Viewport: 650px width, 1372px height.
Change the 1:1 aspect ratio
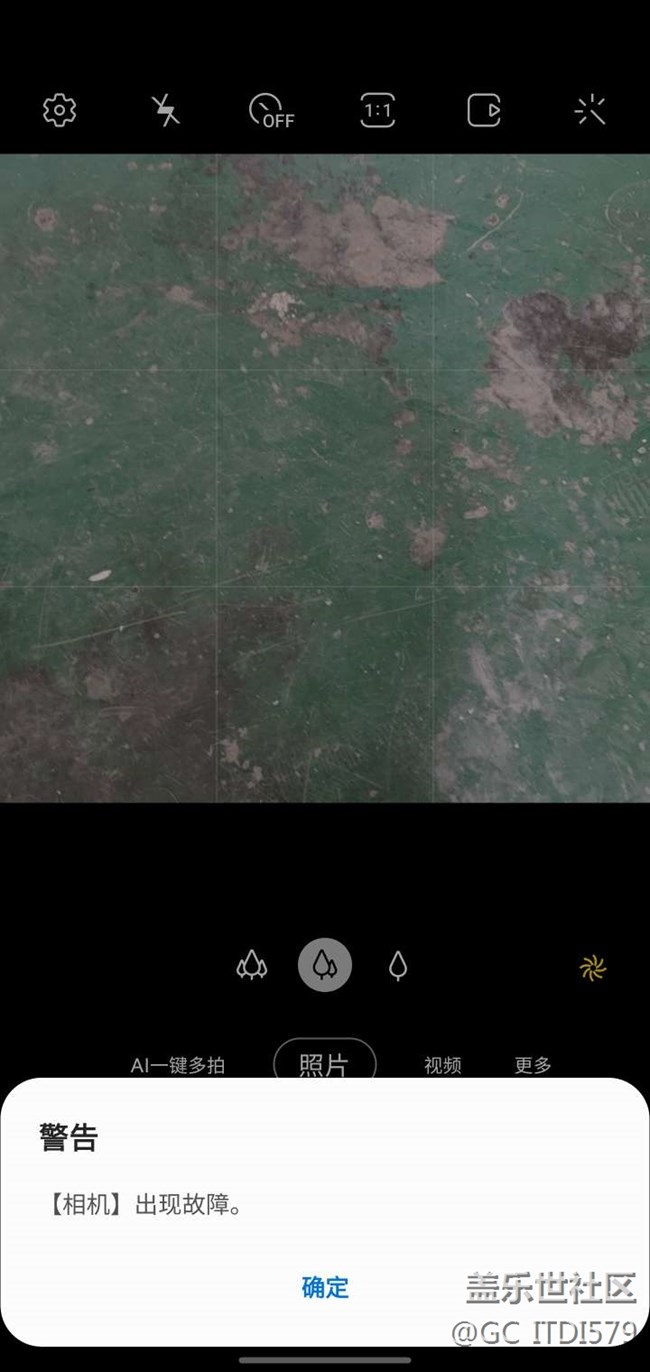pos(377,111)
